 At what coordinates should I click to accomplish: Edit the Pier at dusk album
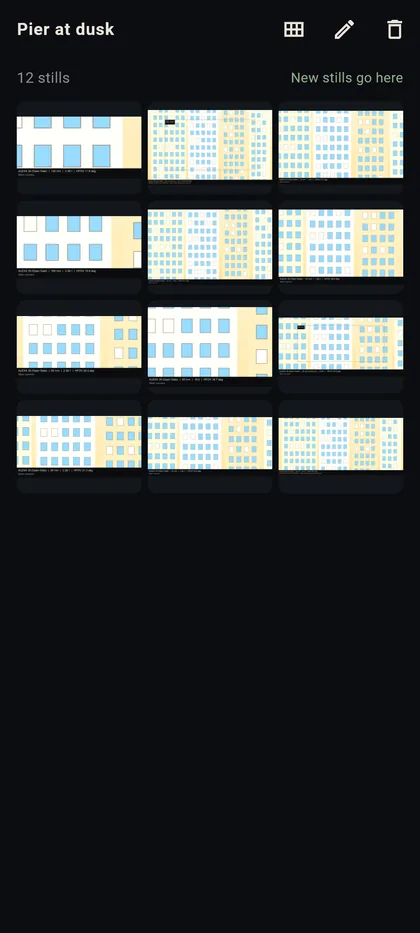(x=344, y=30)
